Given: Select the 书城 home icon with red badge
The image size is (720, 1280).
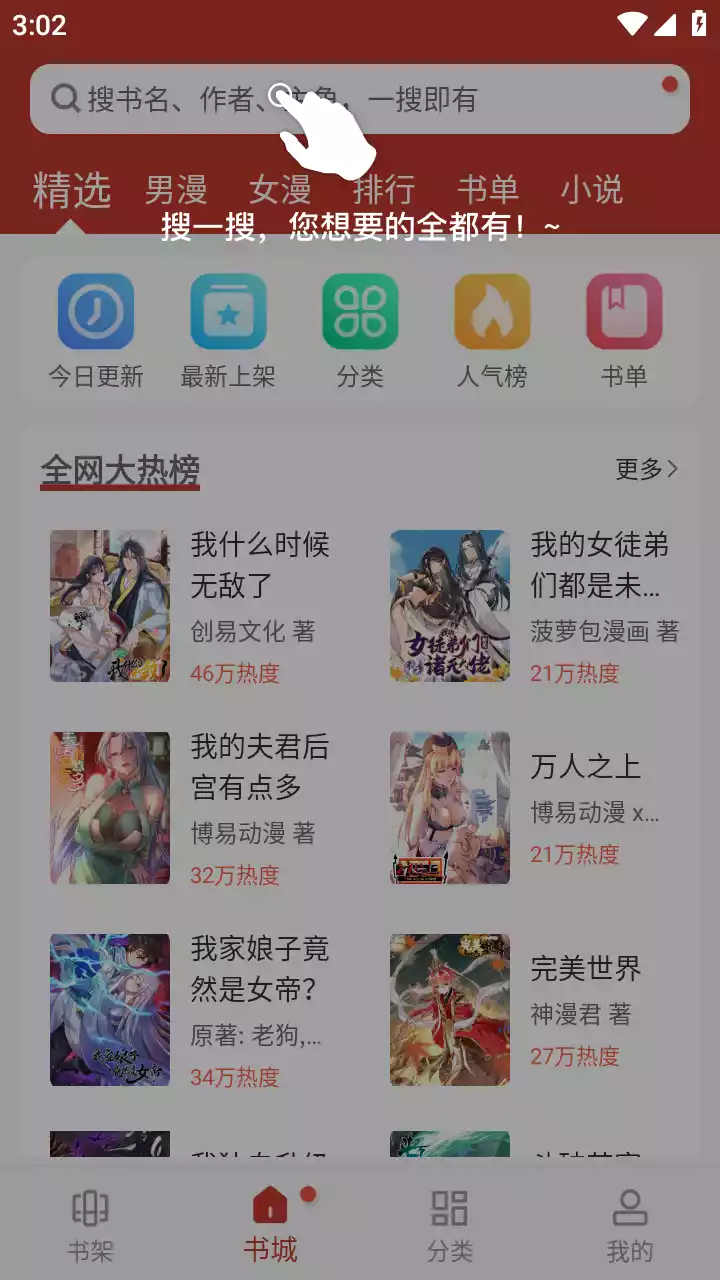Looking at the screenshot, I should pos(268,1208).
